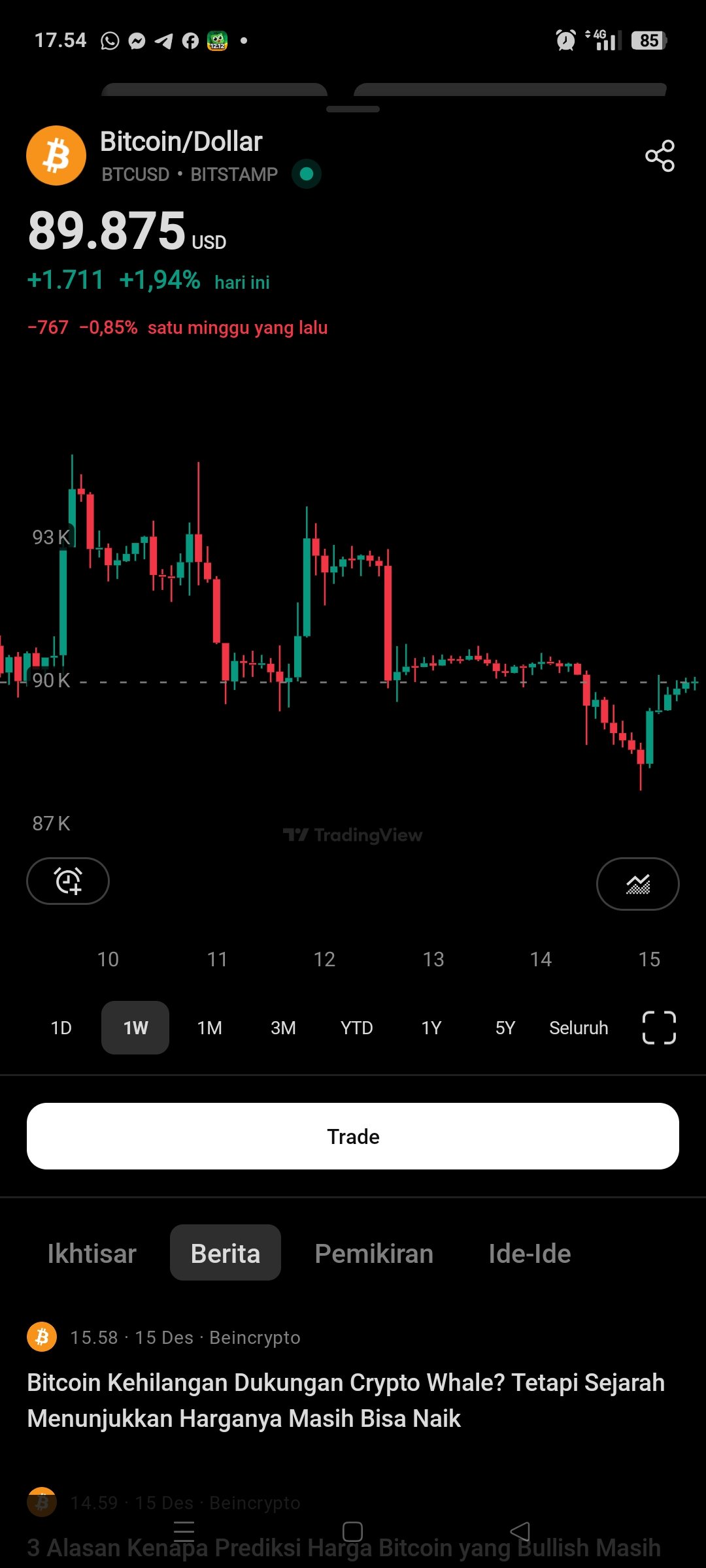Screen dimensions: 706x1568
Task: Select the 1W time range
Action: 135,1028
